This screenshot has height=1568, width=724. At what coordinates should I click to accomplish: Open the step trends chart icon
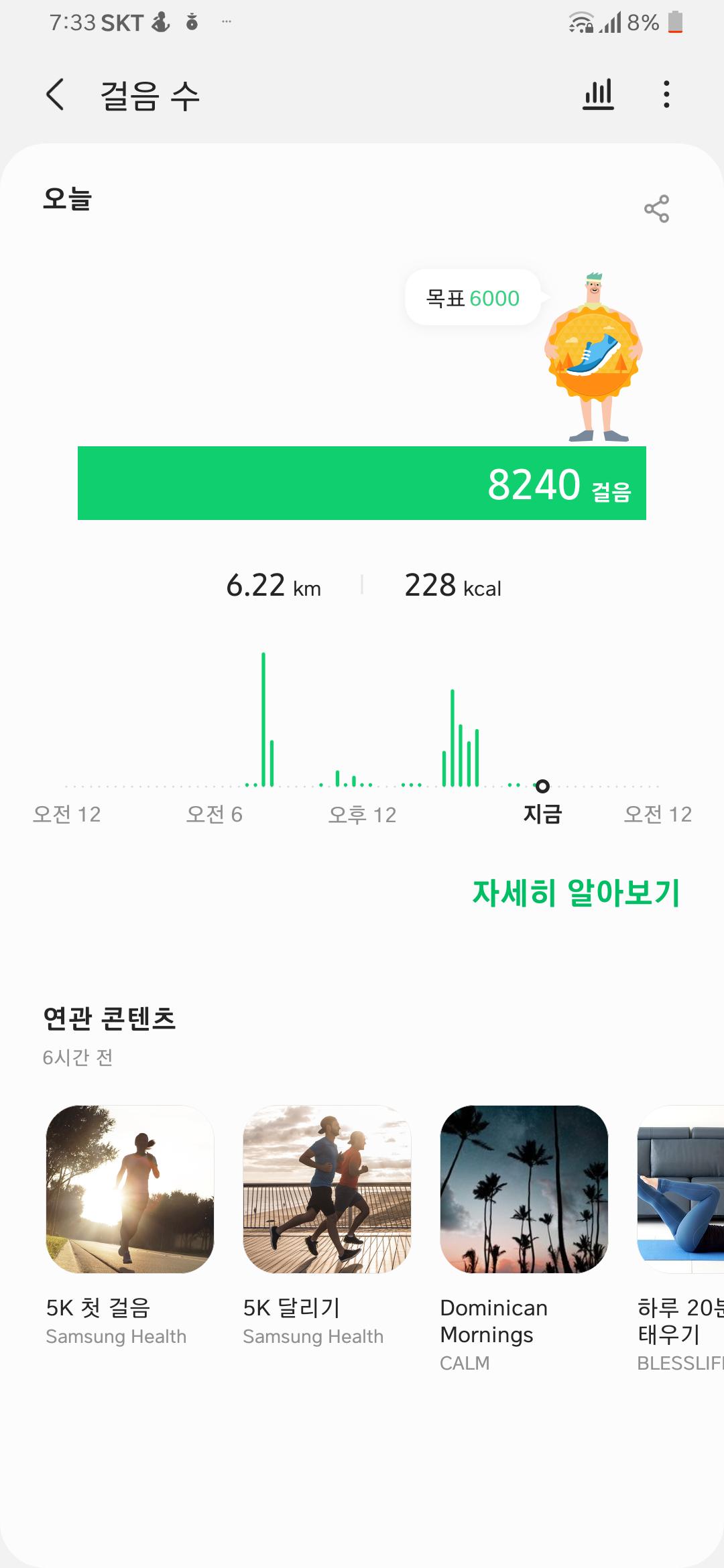pos(598,94)
